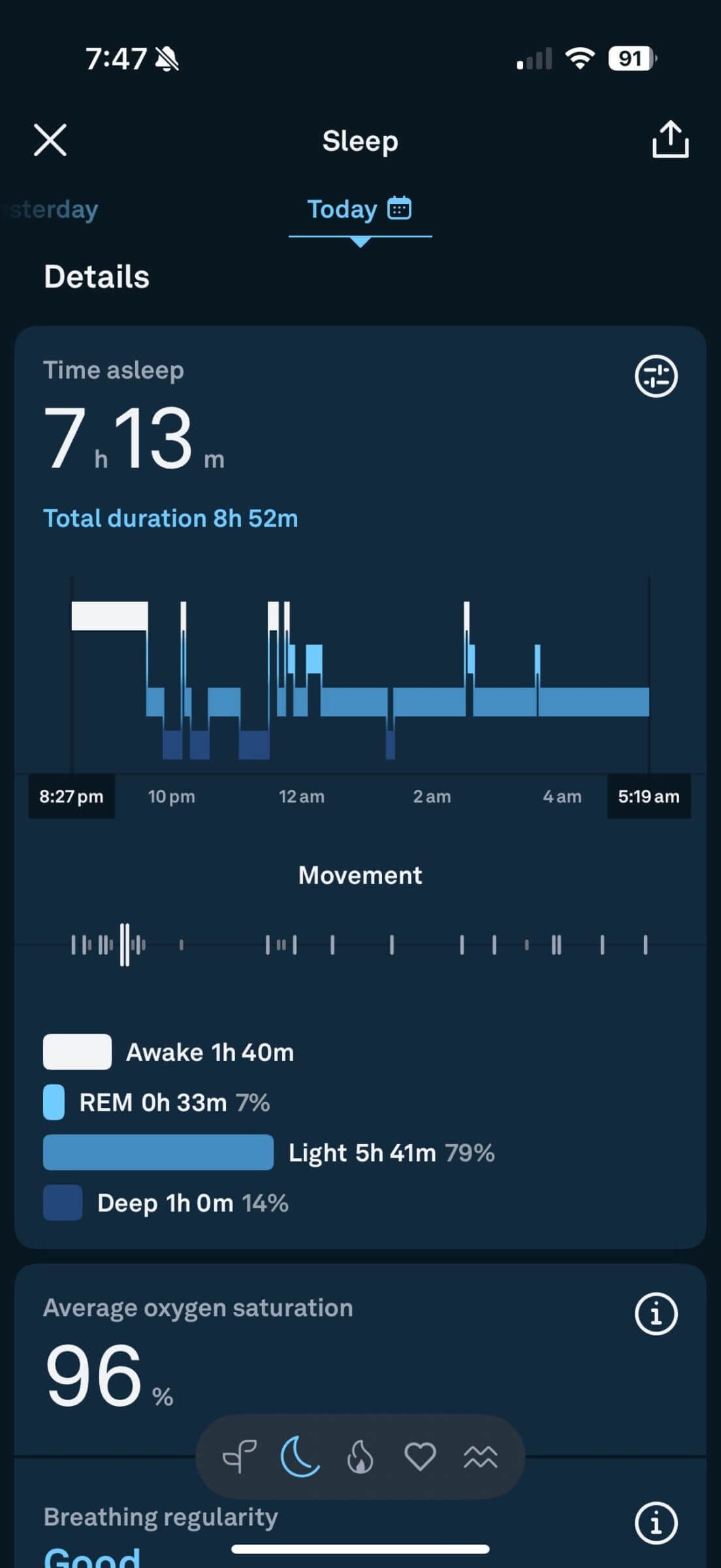Open Time asleep adjustment settings icon
721x1568 pixels.
point(656,376)
